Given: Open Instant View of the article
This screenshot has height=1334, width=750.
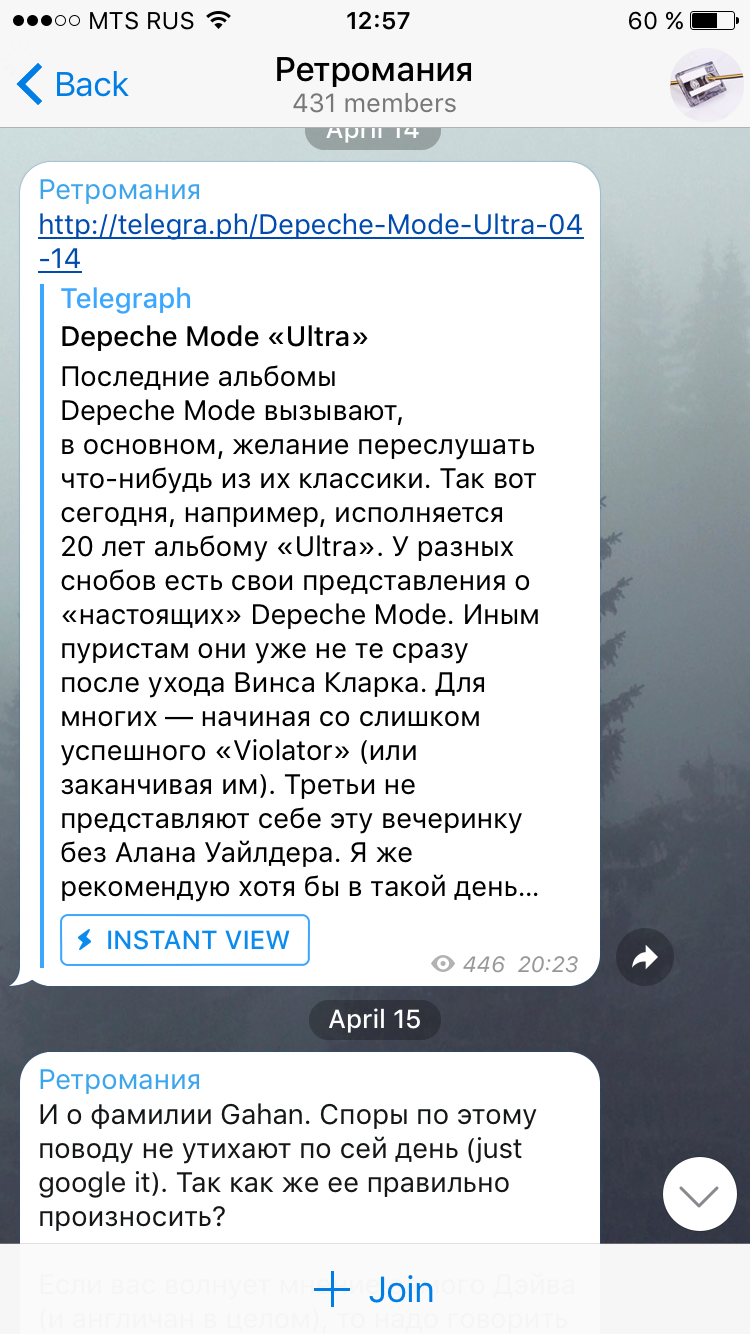Looking at the screenshot, I should 185,940.
